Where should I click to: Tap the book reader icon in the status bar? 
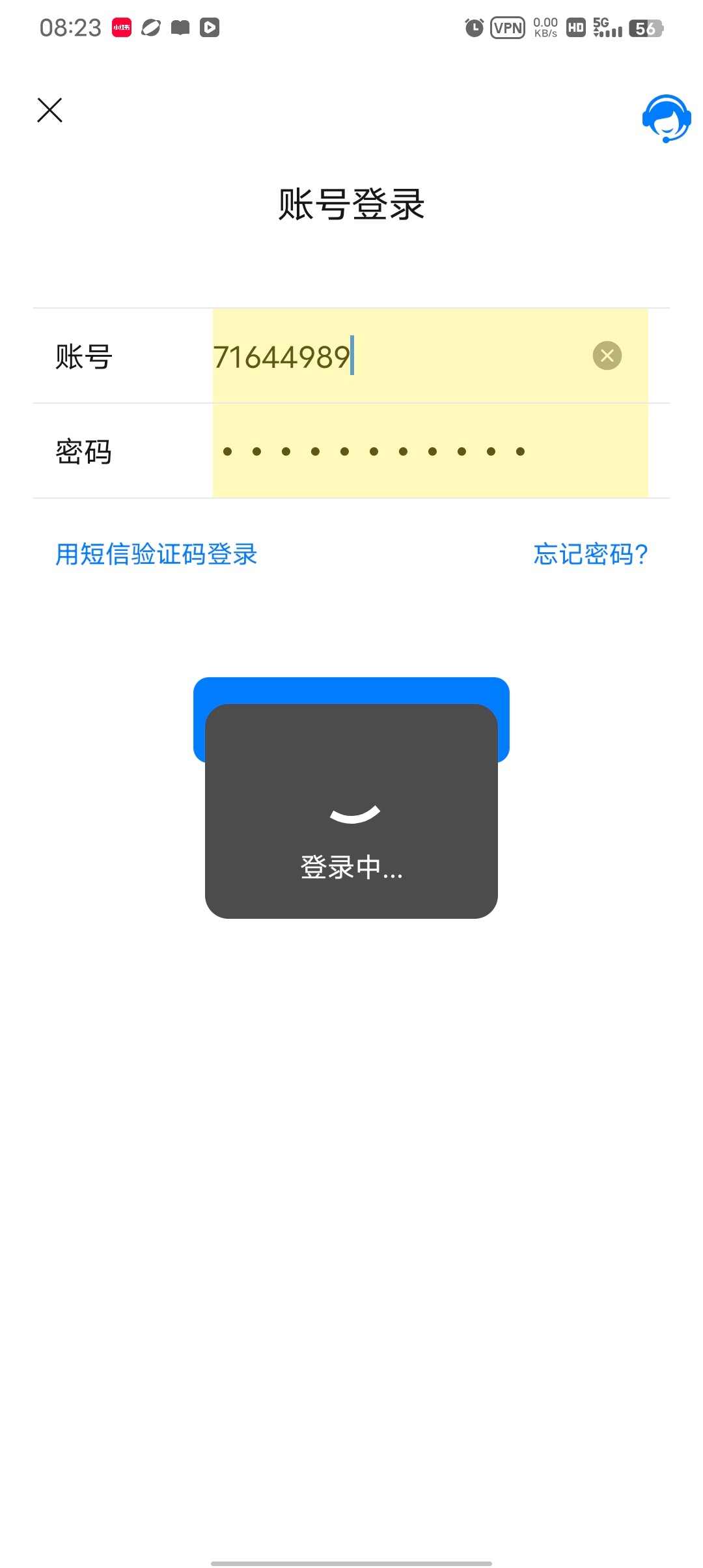181,27
